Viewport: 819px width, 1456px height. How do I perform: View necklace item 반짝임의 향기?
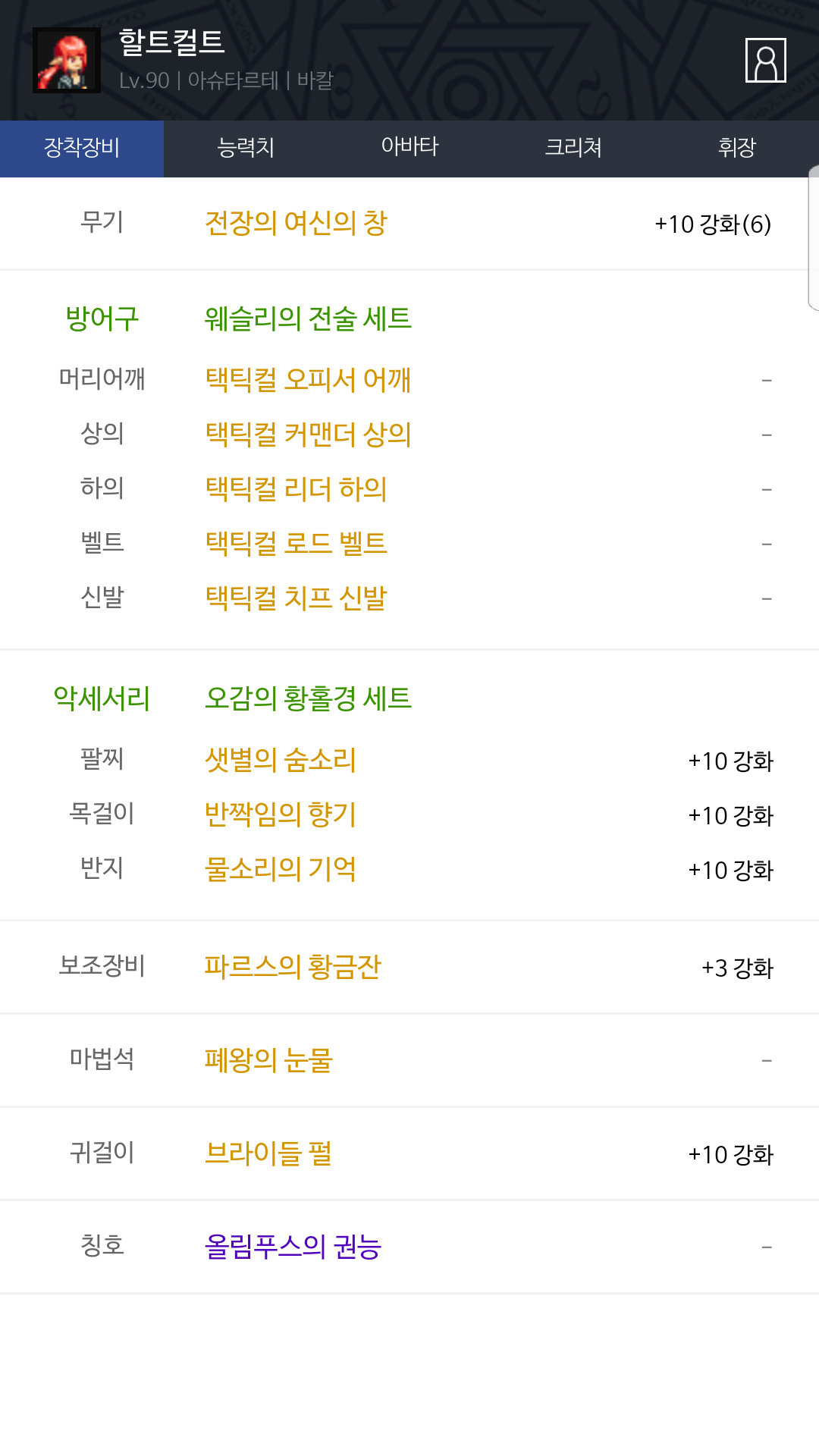tap(281, 814)
